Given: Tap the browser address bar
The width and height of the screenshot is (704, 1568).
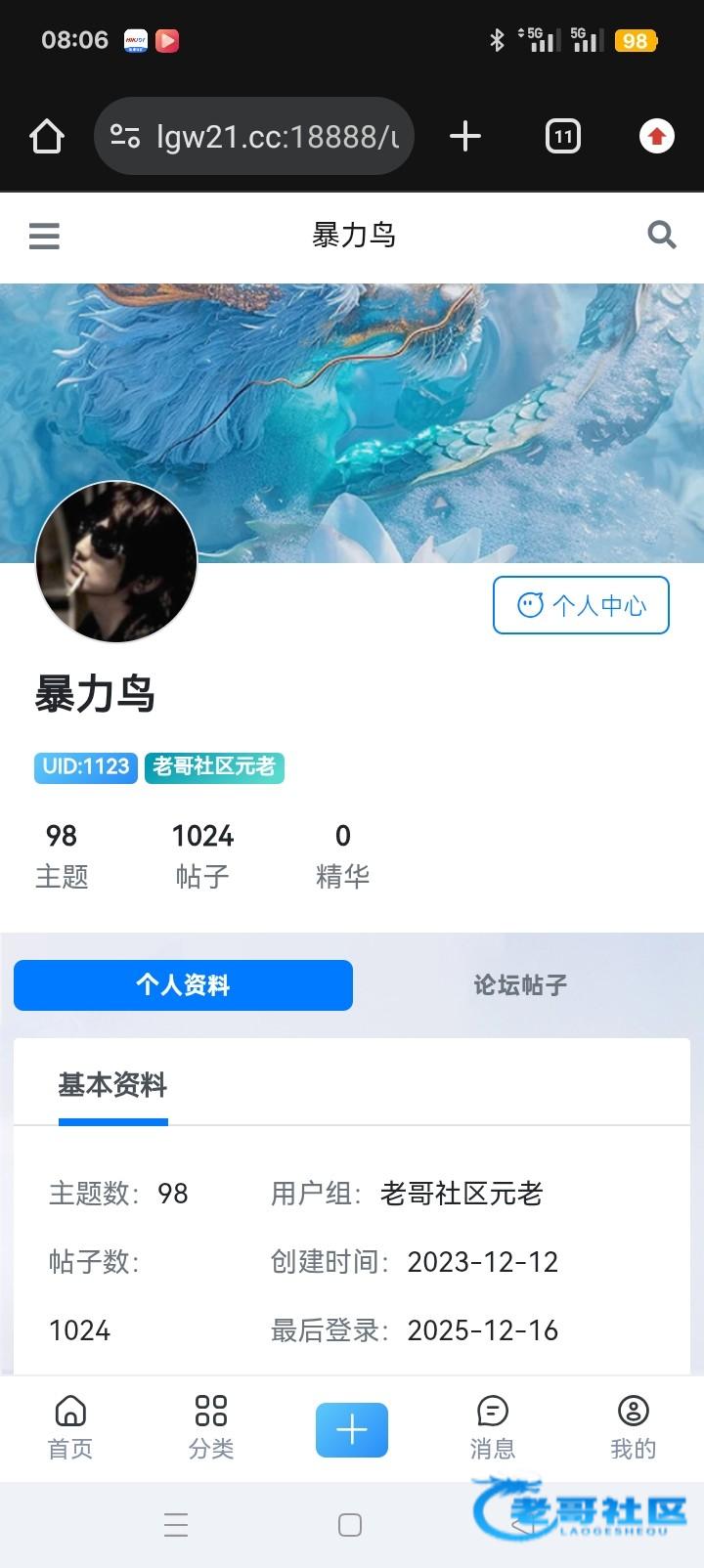Looking at the screenshot, I should point(254,136).
